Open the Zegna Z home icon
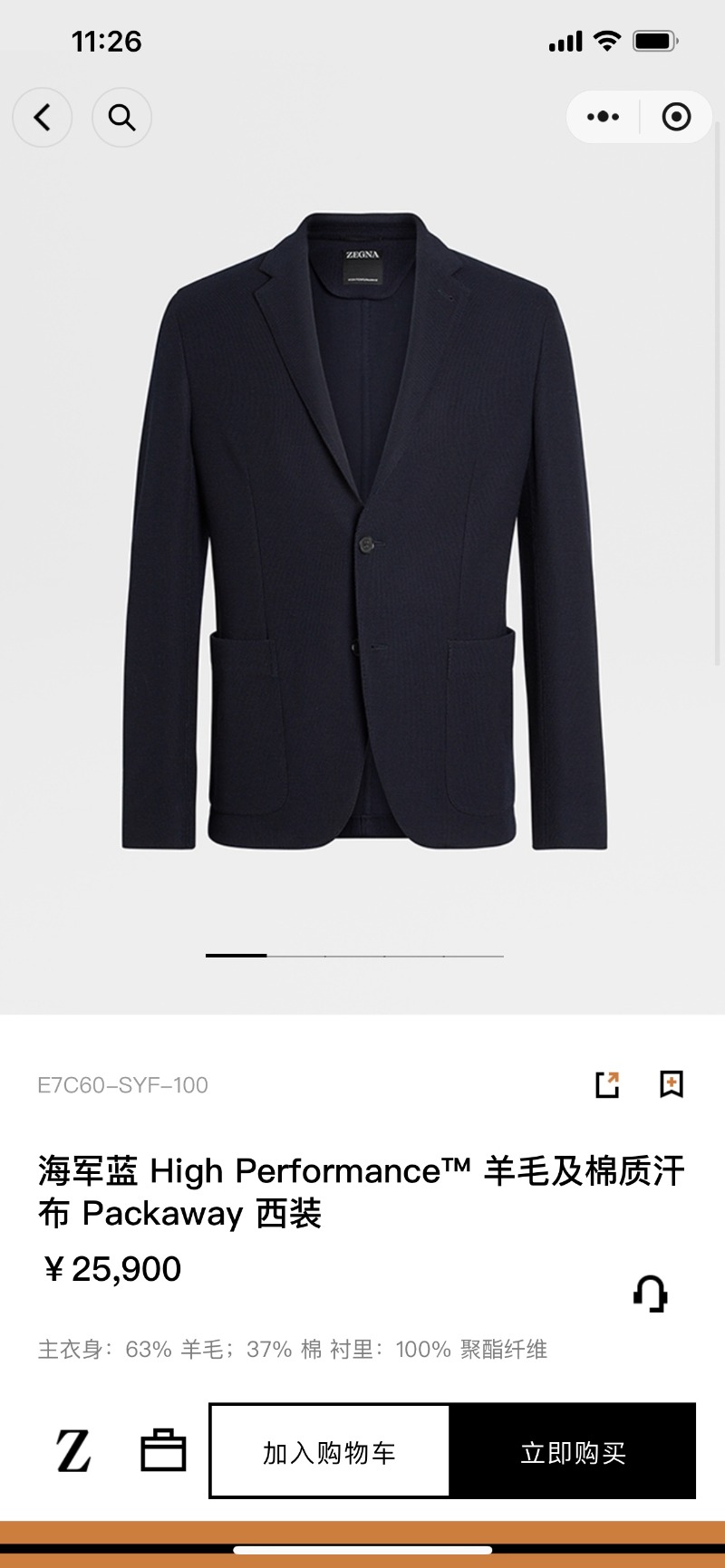This screenshot has height=1568, width=725. [x=73, y=1451]
